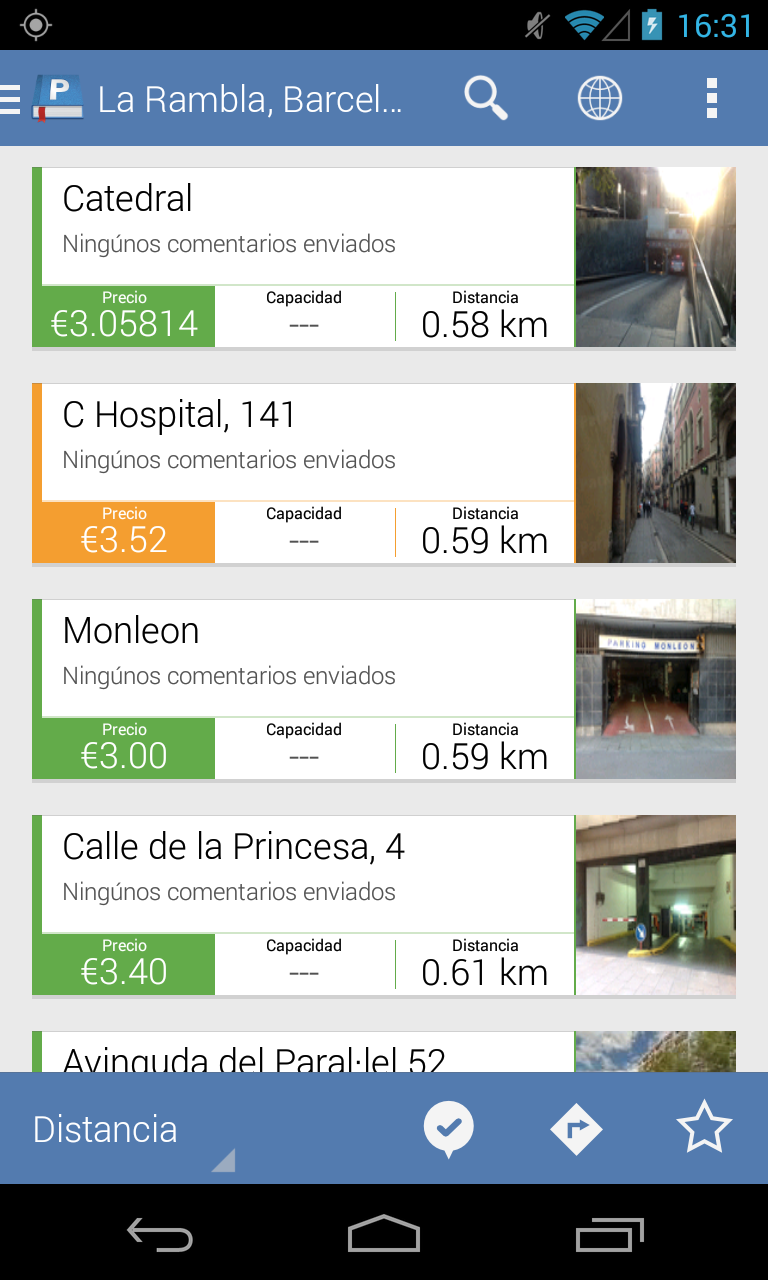The height and width of the screenshot is (1280, 768).
Task: Tap the checkmark pin icon
Action: (x=449, y=1129)
